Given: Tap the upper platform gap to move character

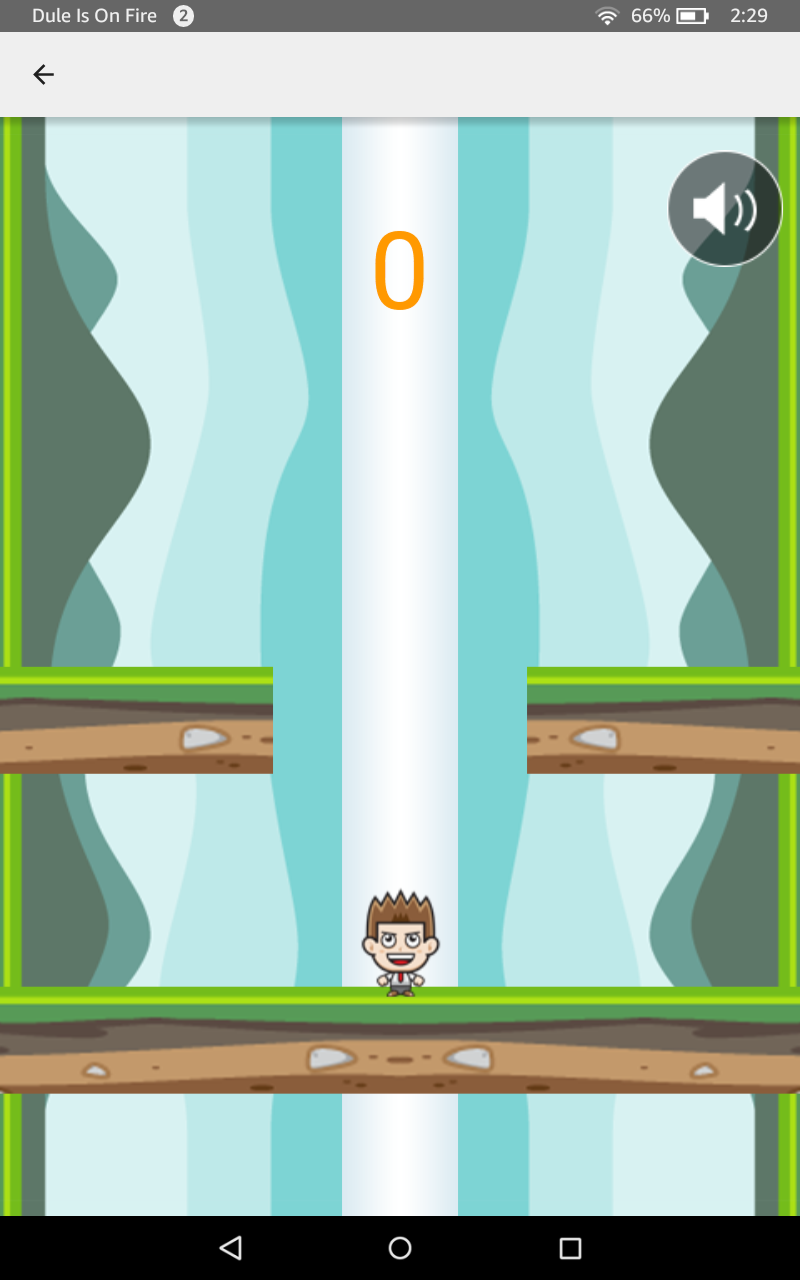Looking at the screenshot, I should click(x=400, y=718).
